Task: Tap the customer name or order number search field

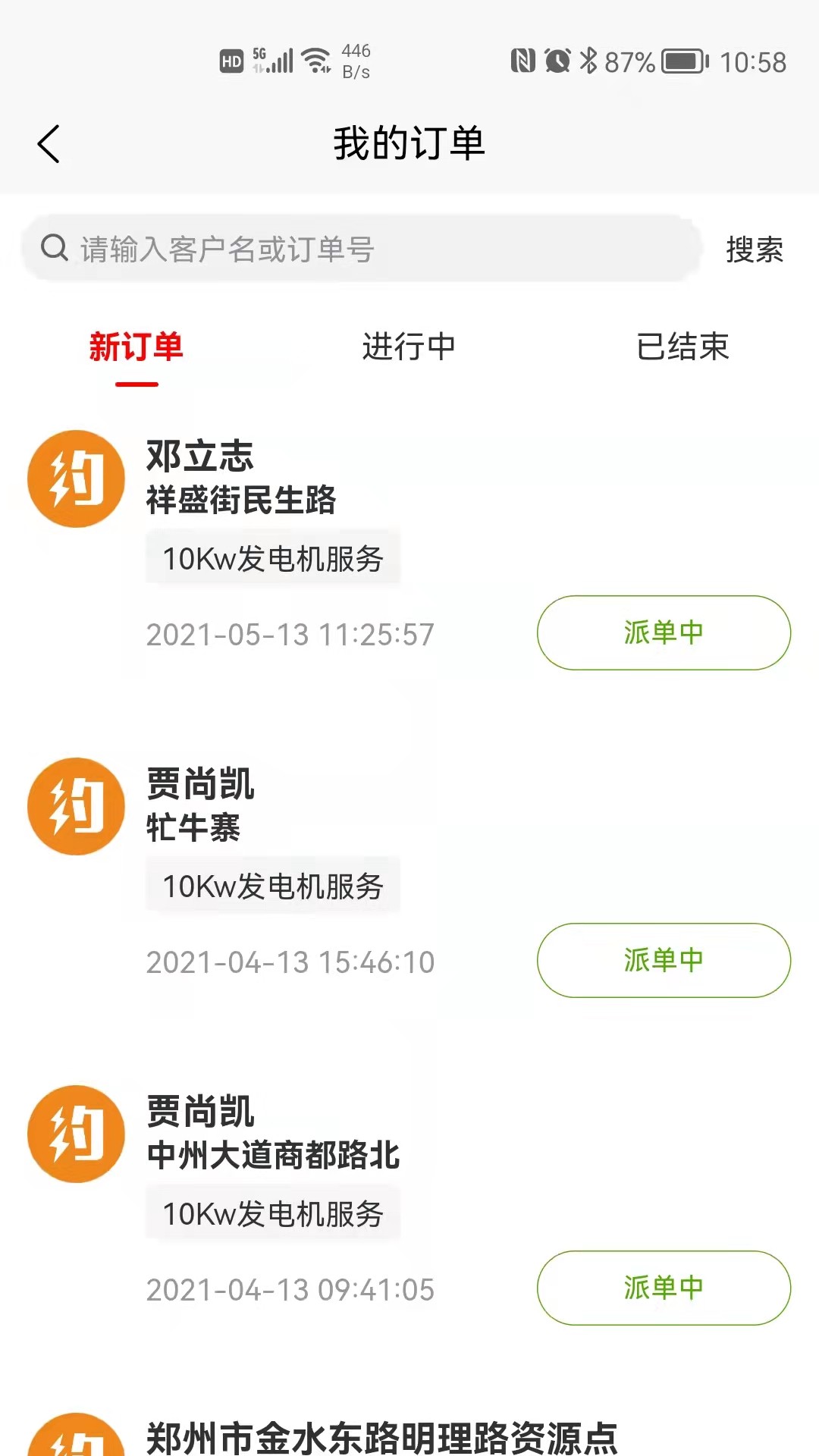Action: pos(360,249)
